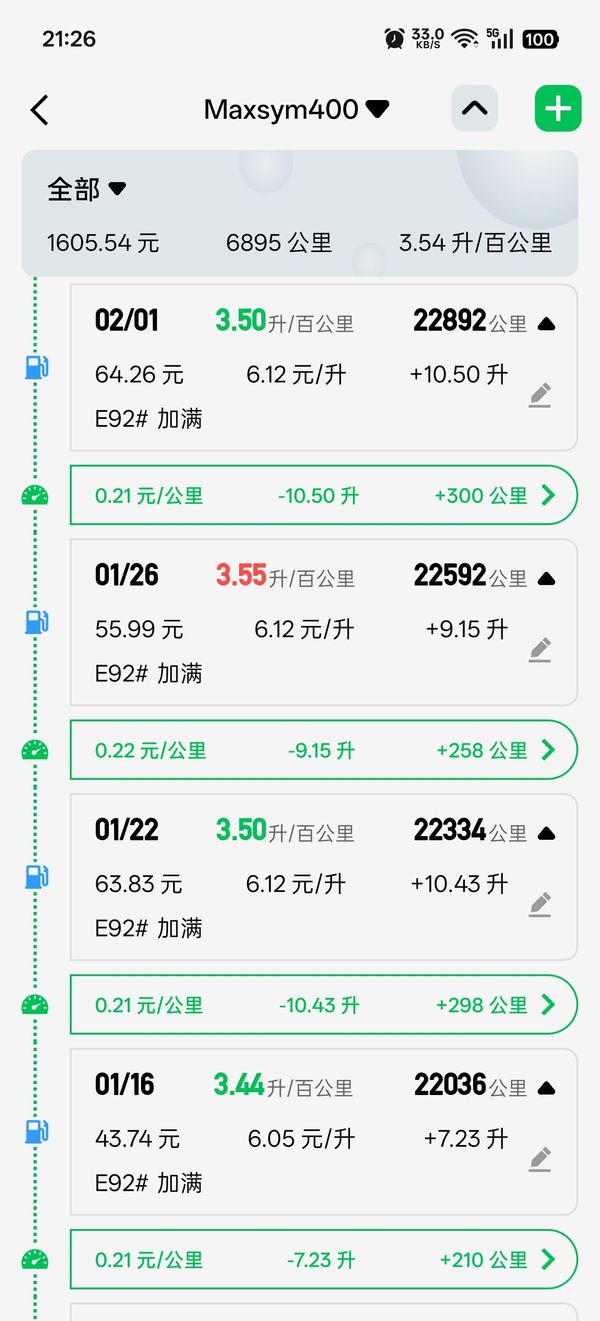
Task: Collapse list with the up chevron button
Action: [x=474, y=109]
